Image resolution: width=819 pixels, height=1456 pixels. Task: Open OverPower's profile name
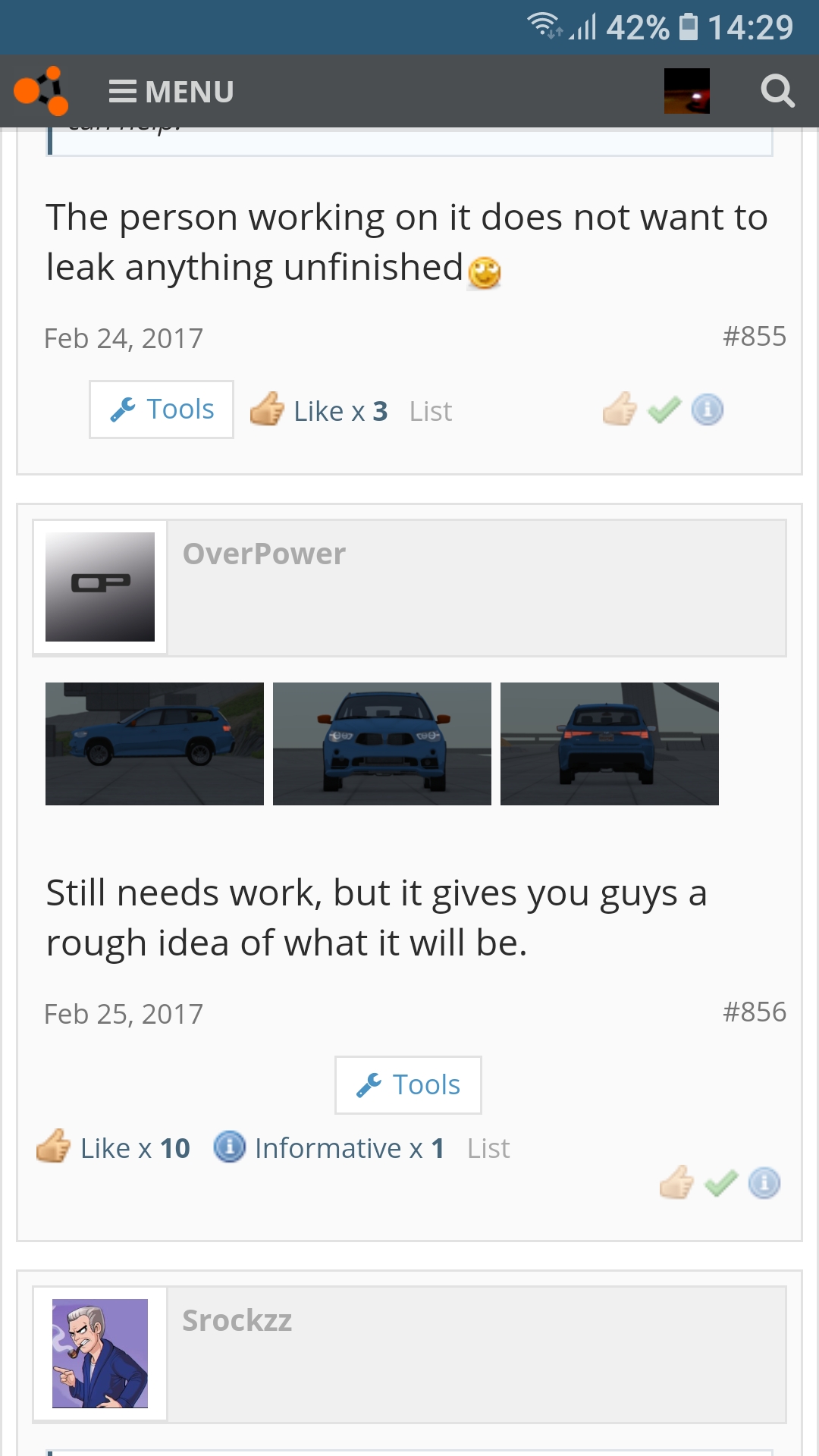tap(264, 554)
